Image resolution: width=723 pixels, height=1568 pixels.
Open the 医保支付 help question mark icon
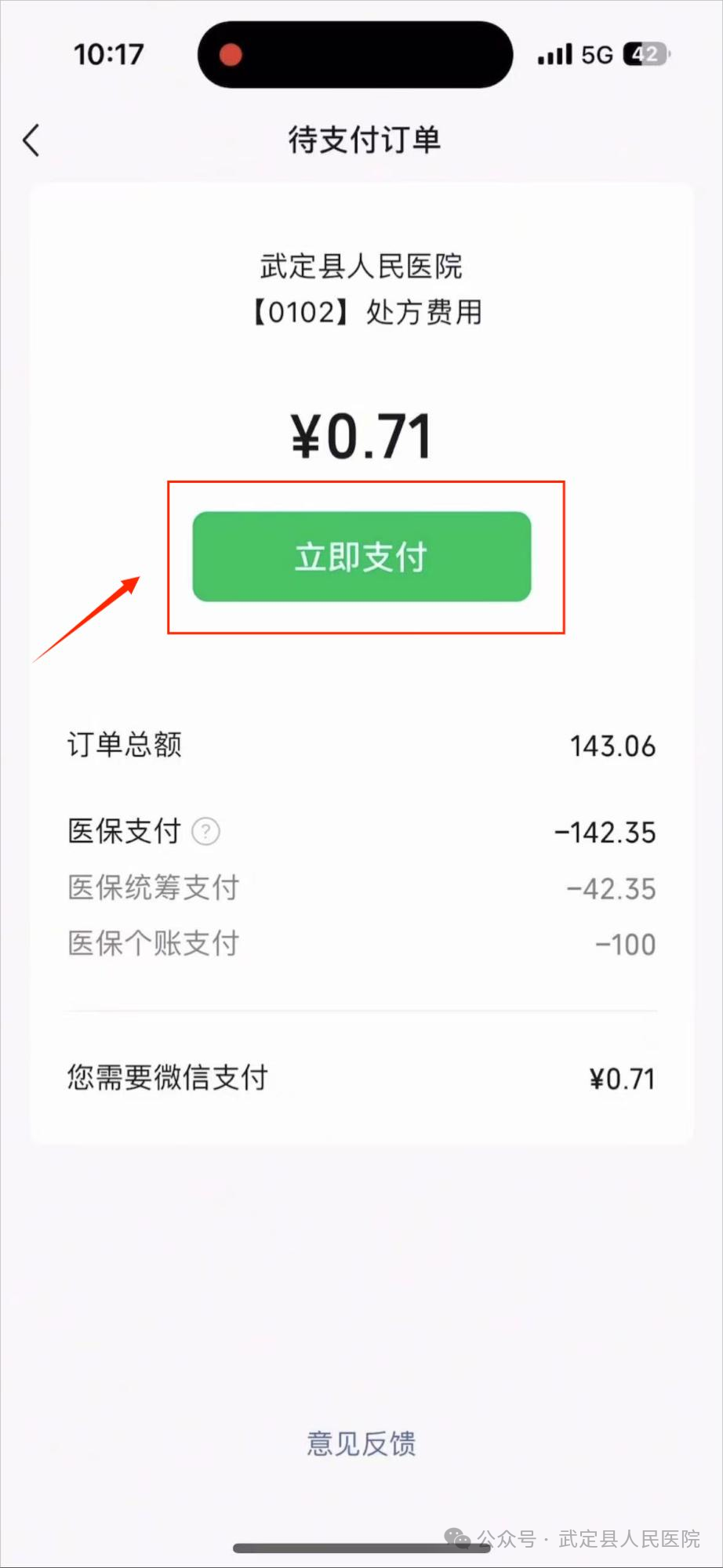(x=205, y=832)
